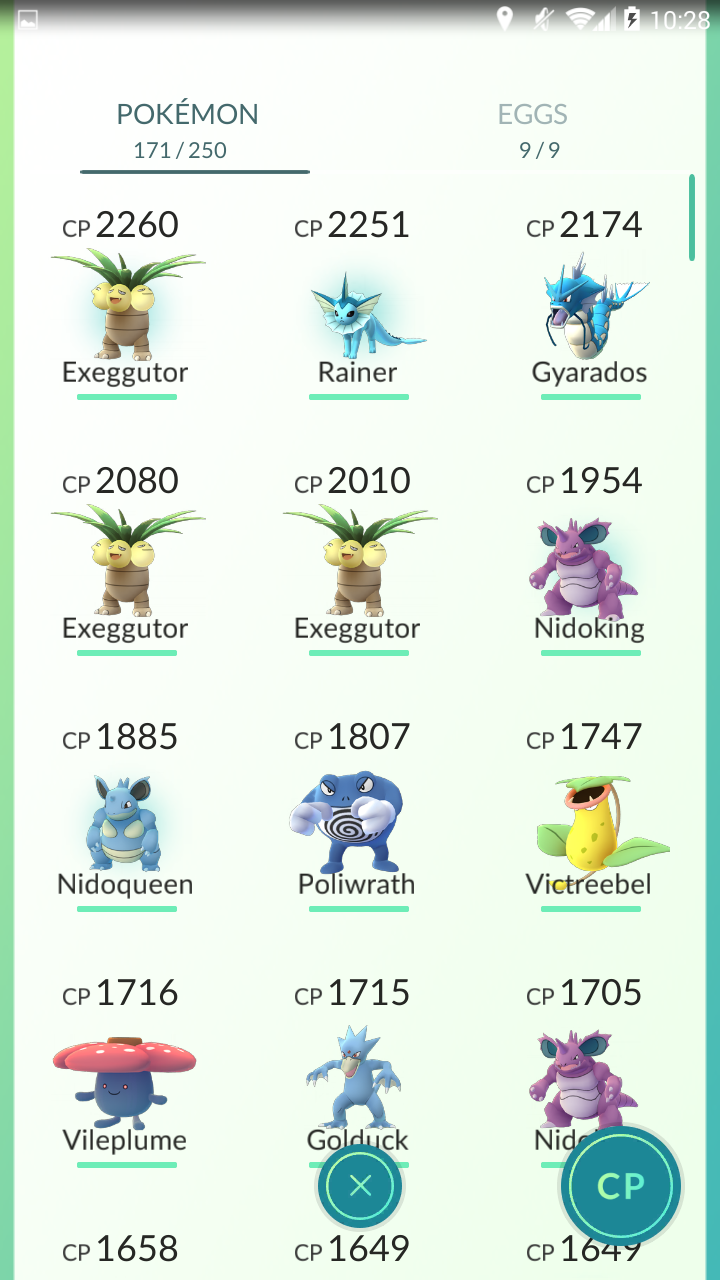View Poliwrath details

358,816
